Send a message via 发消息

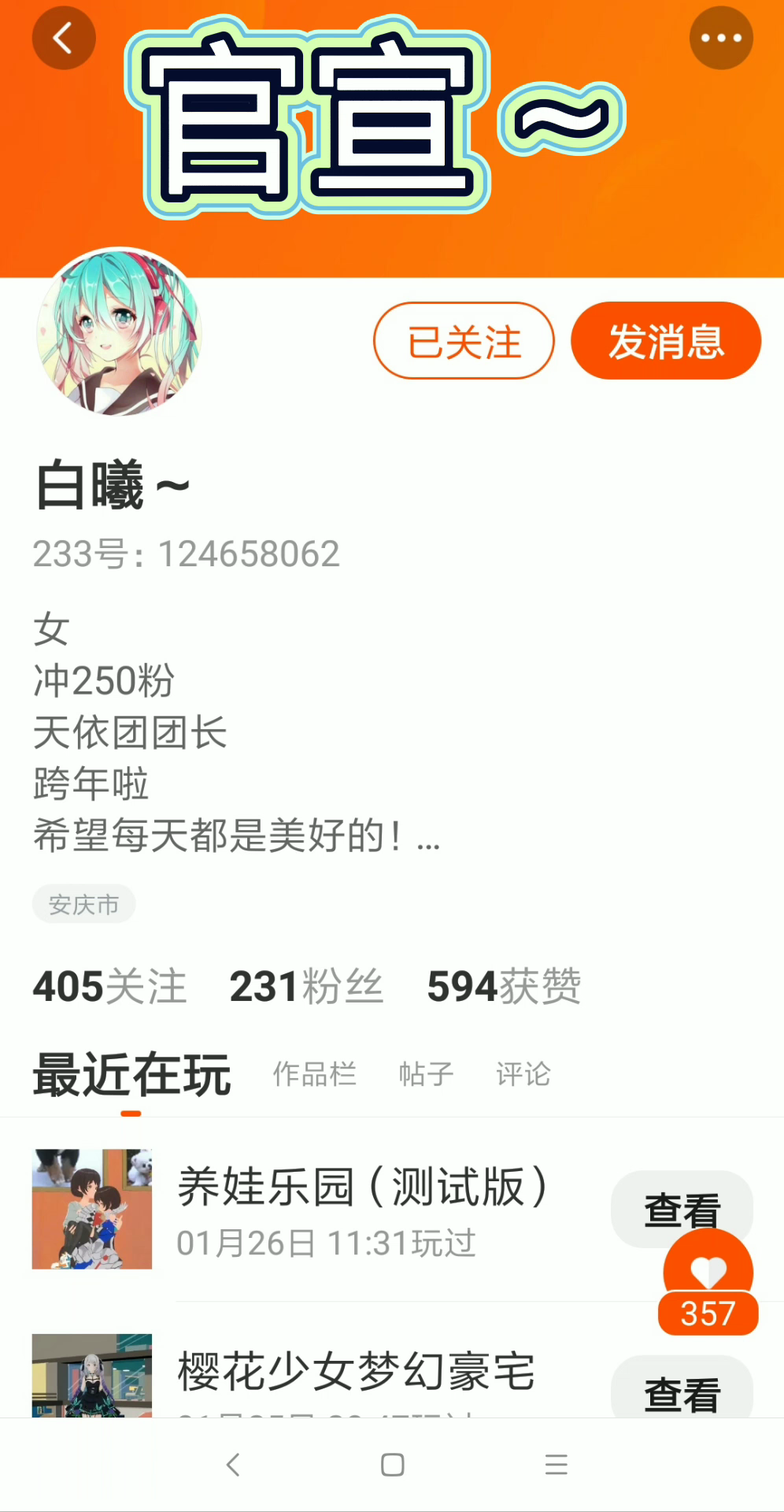tap(665, 341)
